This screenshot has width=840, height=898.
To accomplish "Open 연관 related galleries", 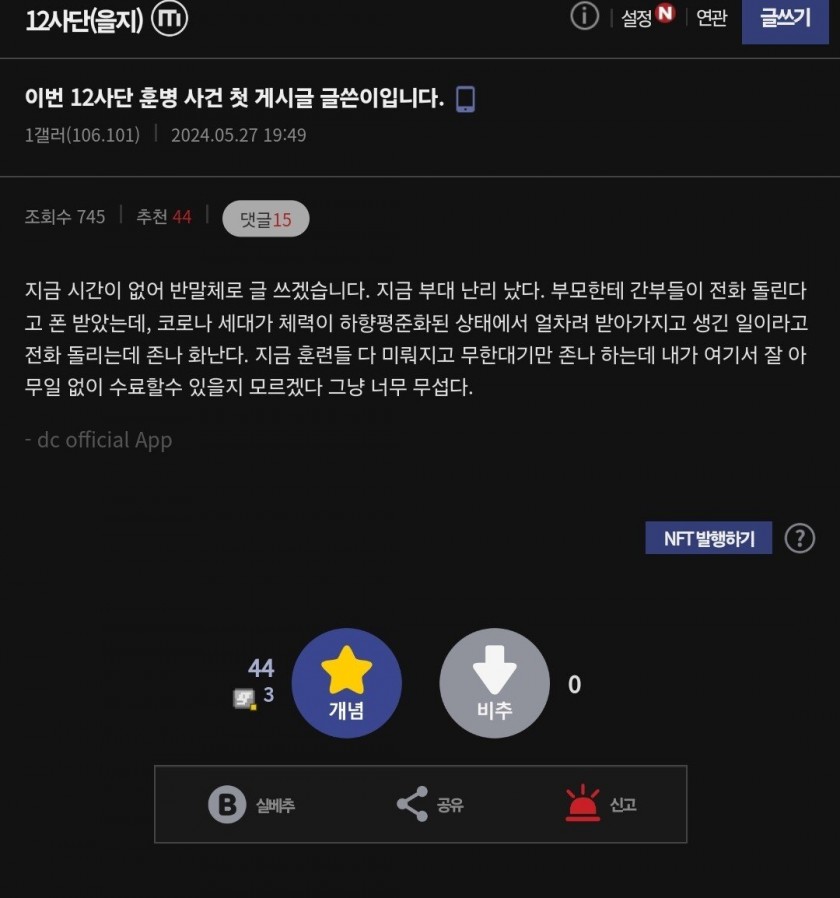I will tap(711, 18).
